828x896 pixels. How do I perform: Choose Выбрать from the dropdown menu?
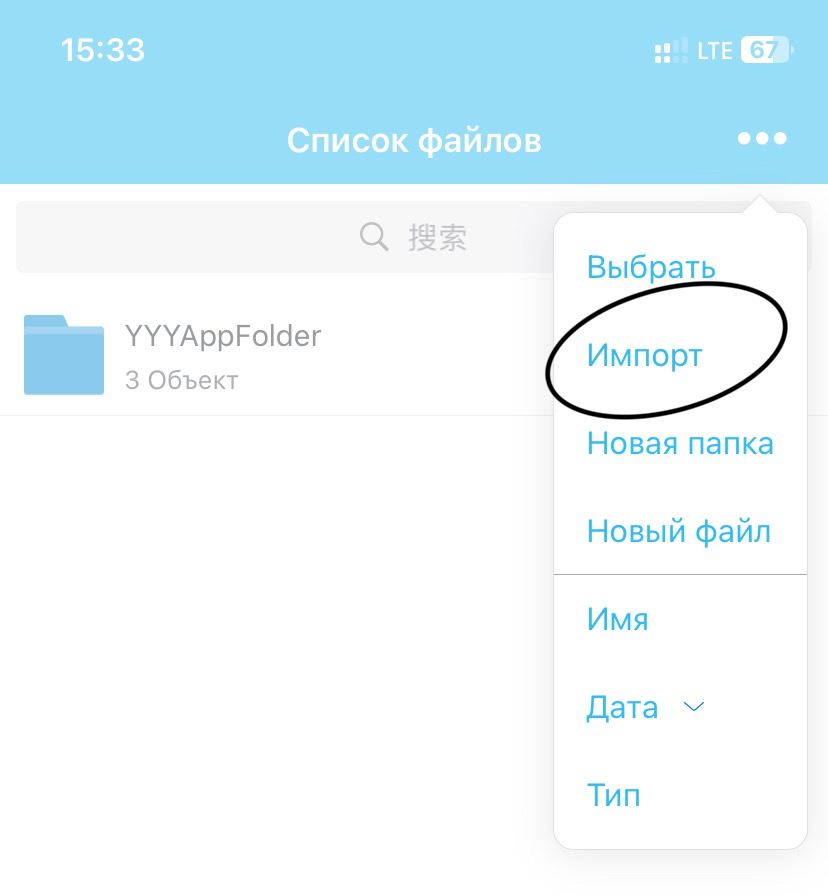click(x=651, y=267)
